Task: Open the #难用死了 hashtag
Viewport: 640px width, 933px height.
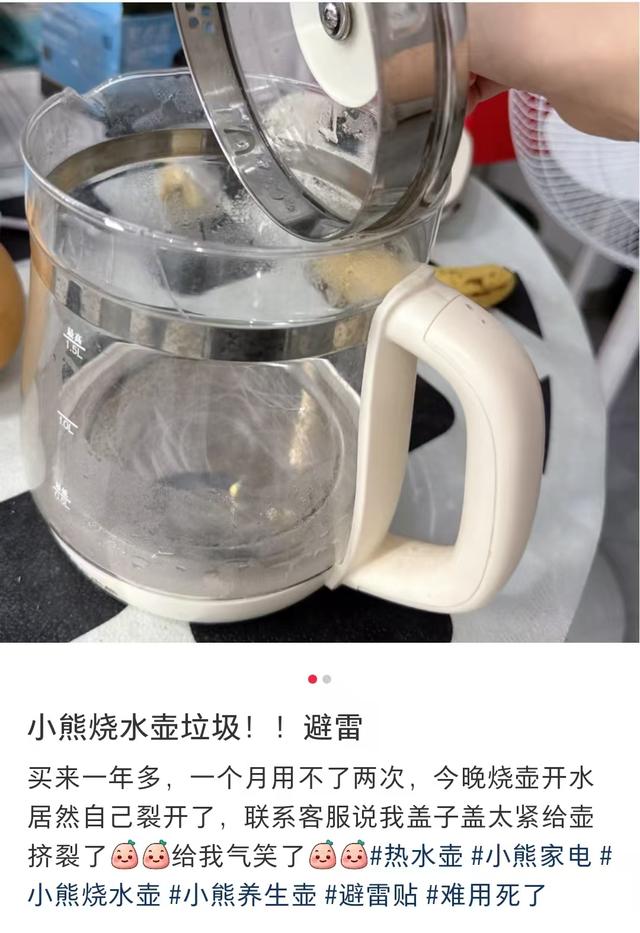Action: pyautogui.click(x=486, y=895)
